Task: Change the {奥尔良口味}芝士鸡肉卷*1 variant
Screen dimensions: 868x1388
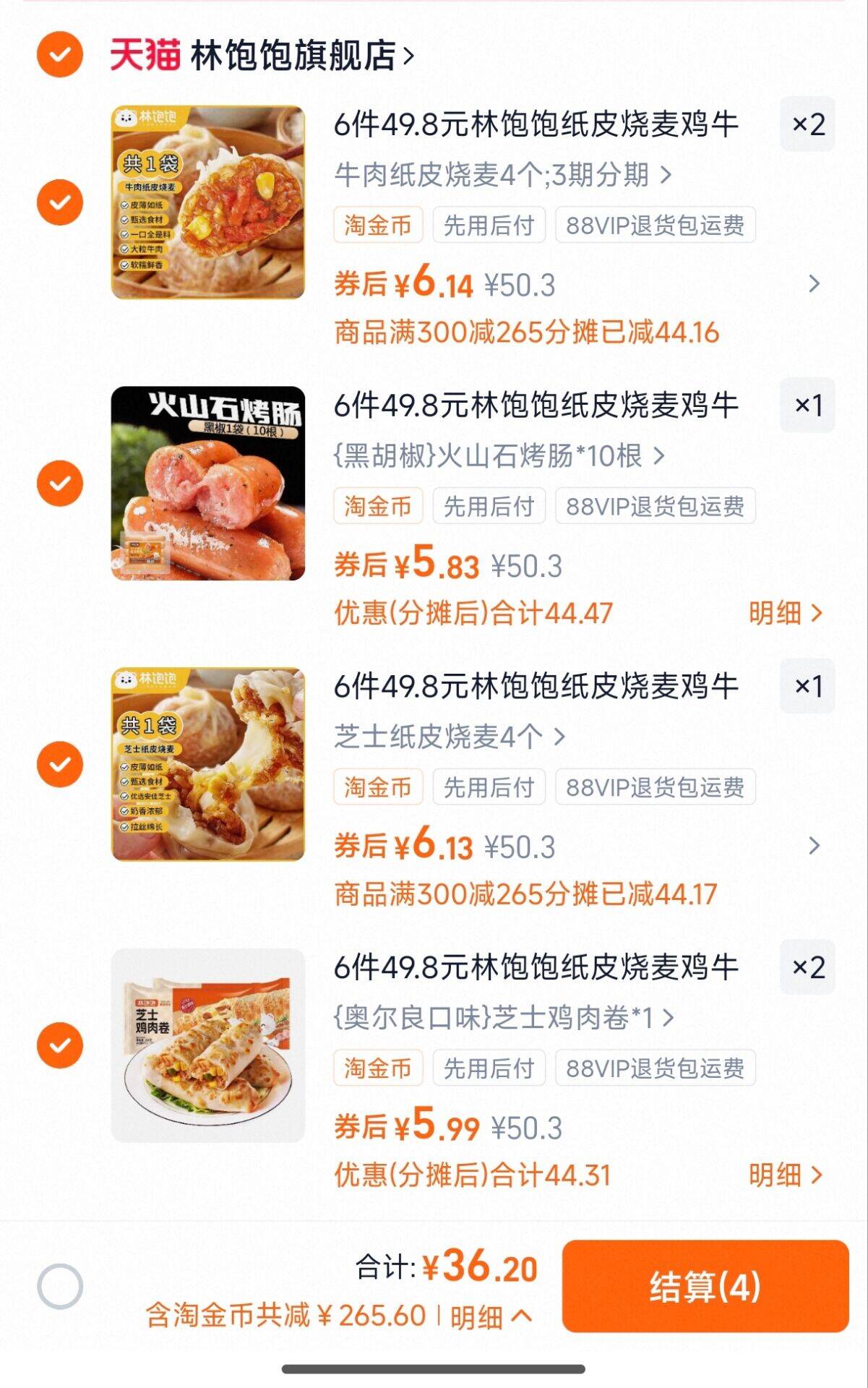Action: [x=503, y=1018]
